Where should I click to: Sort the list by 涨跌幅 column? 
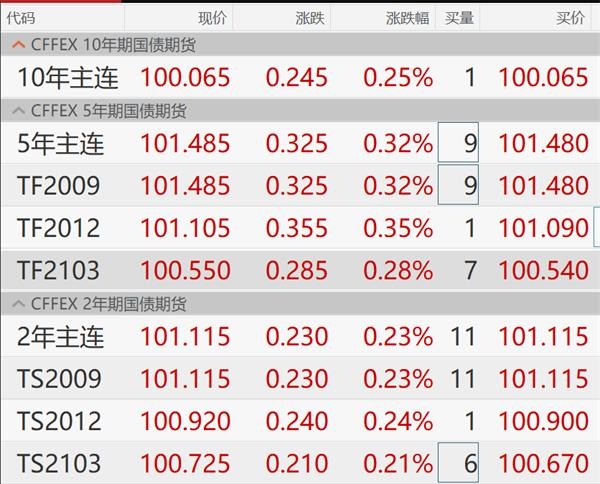coord(408,17)
